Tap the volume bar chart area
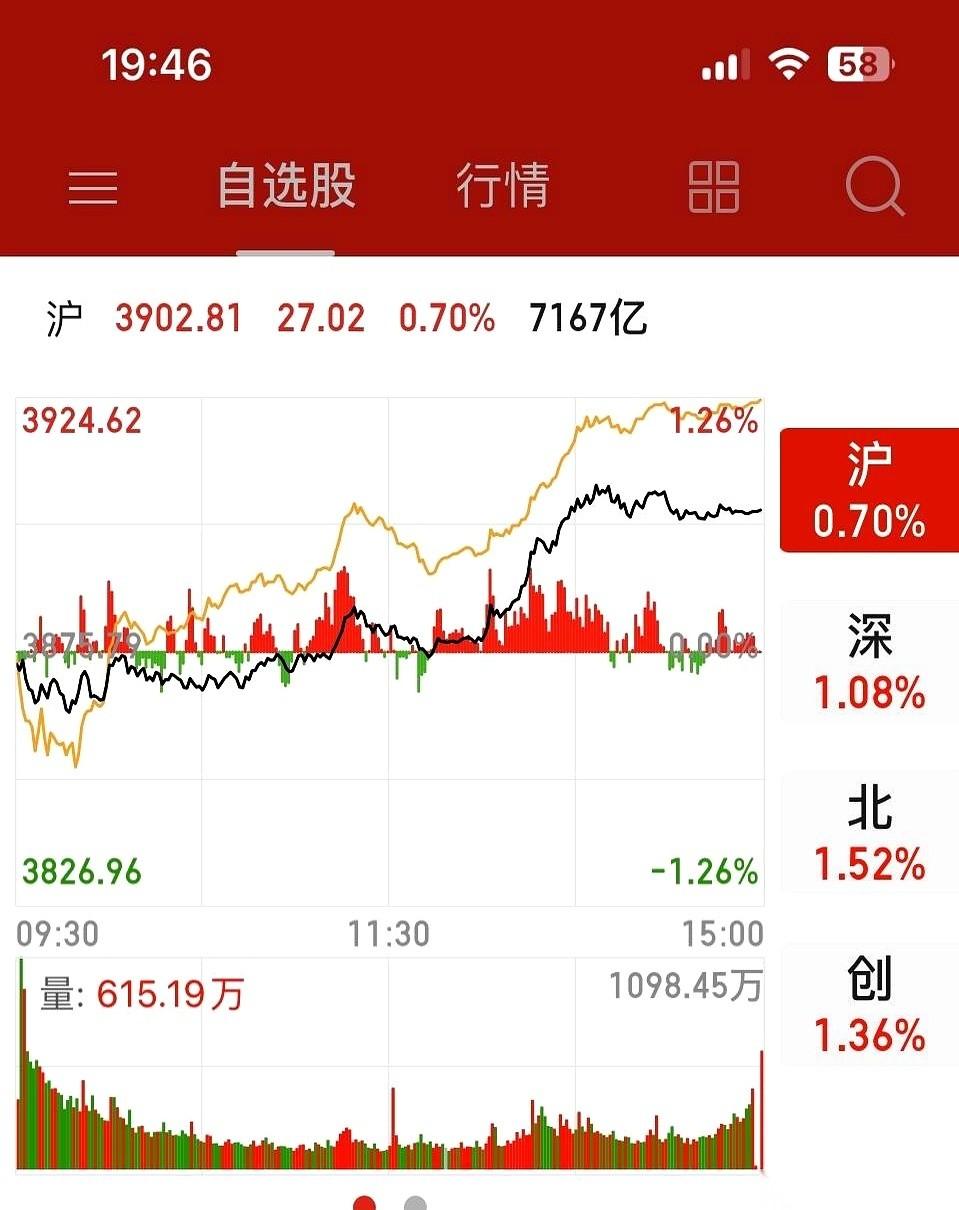 coord(390,1120)
